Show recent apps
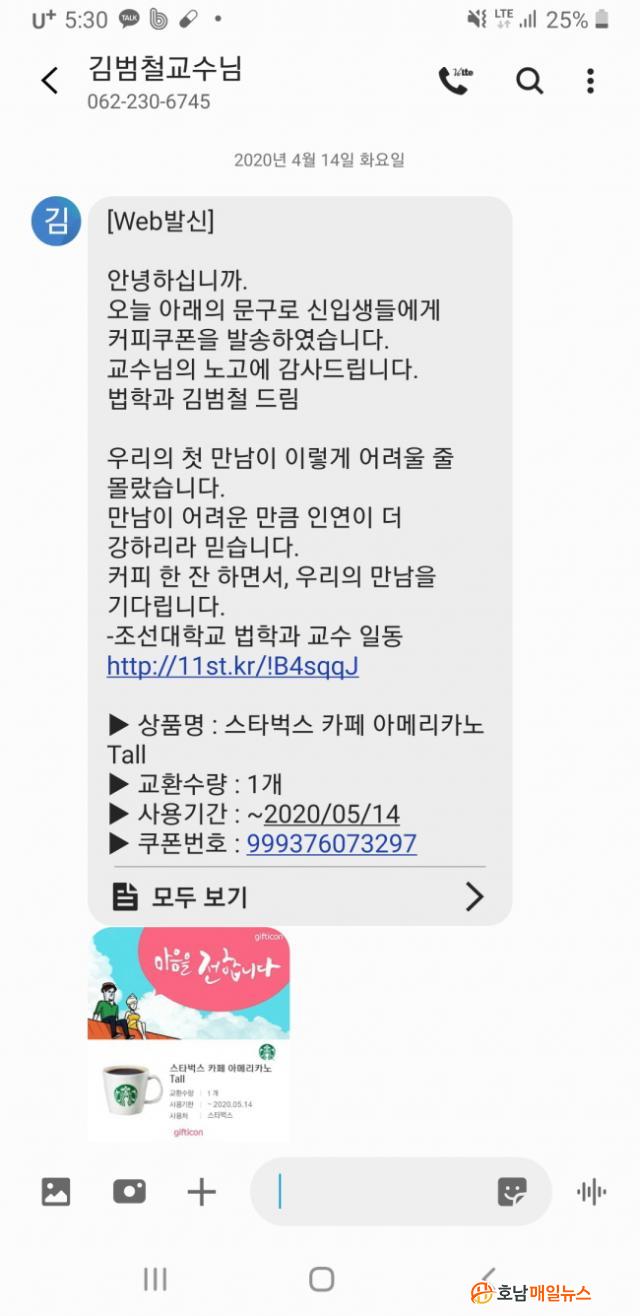Viewport: 640px width, 1316px height. pos(155,1278)
